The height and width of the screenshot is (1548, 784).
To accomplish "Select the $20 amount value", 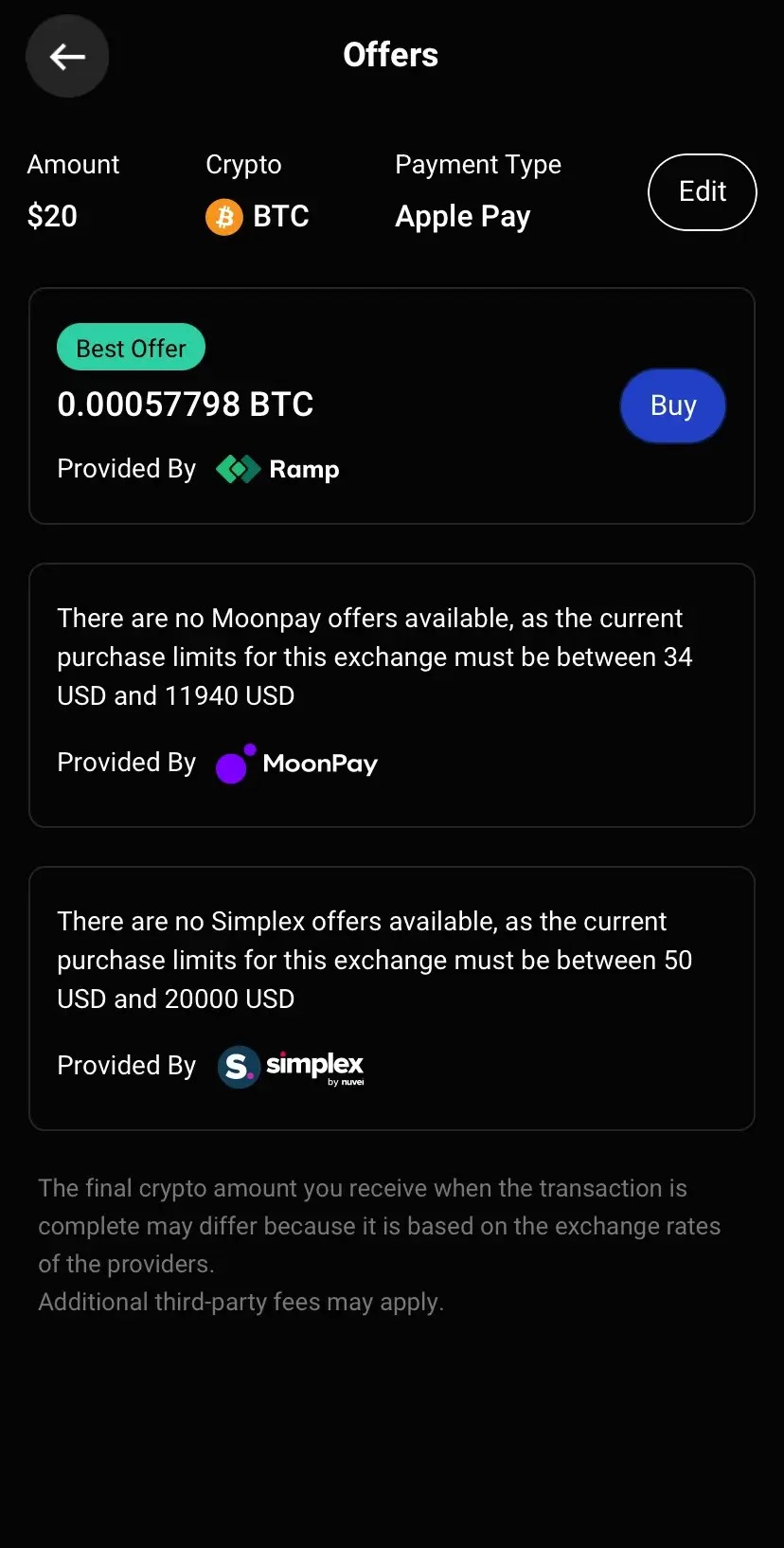I will 51,216.
